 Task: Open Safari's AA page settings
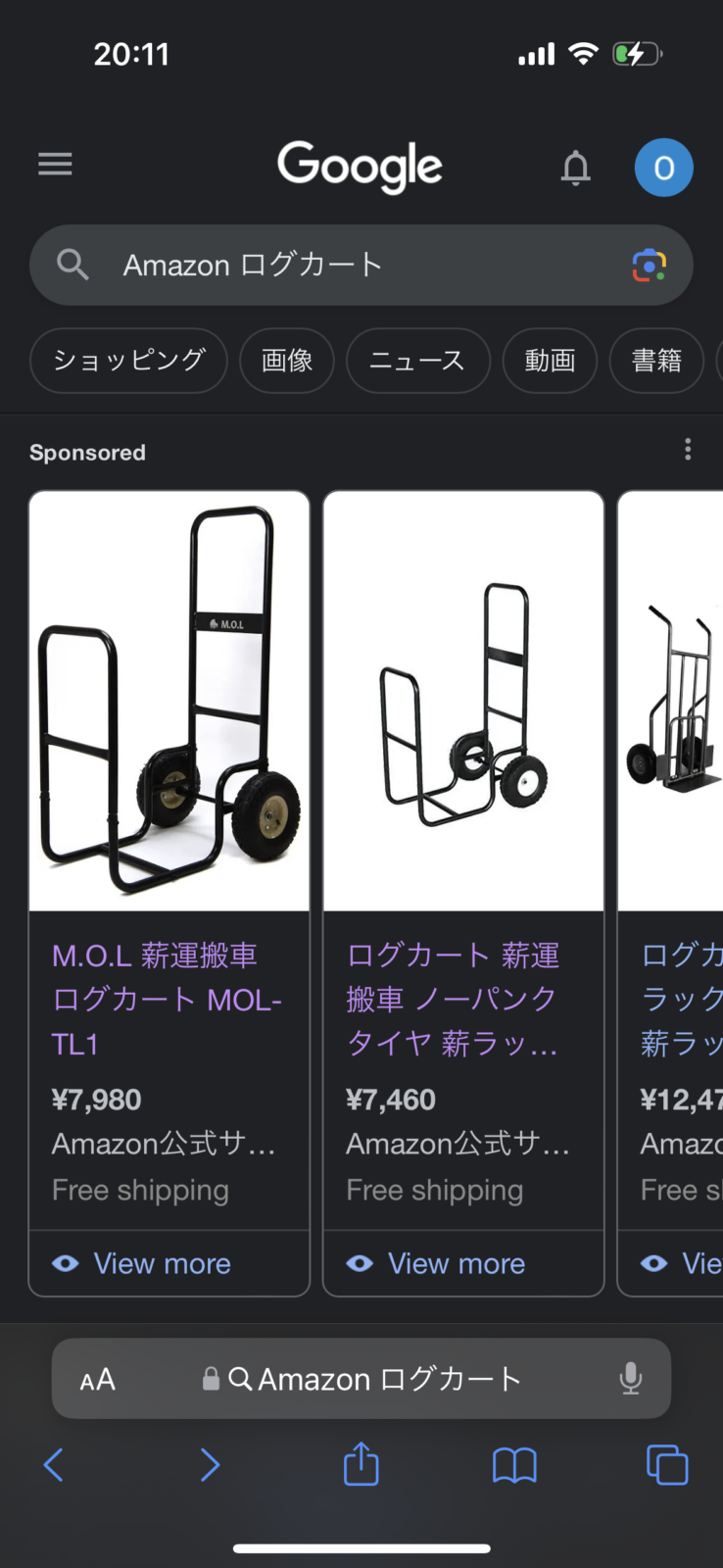pos(97,1380)
